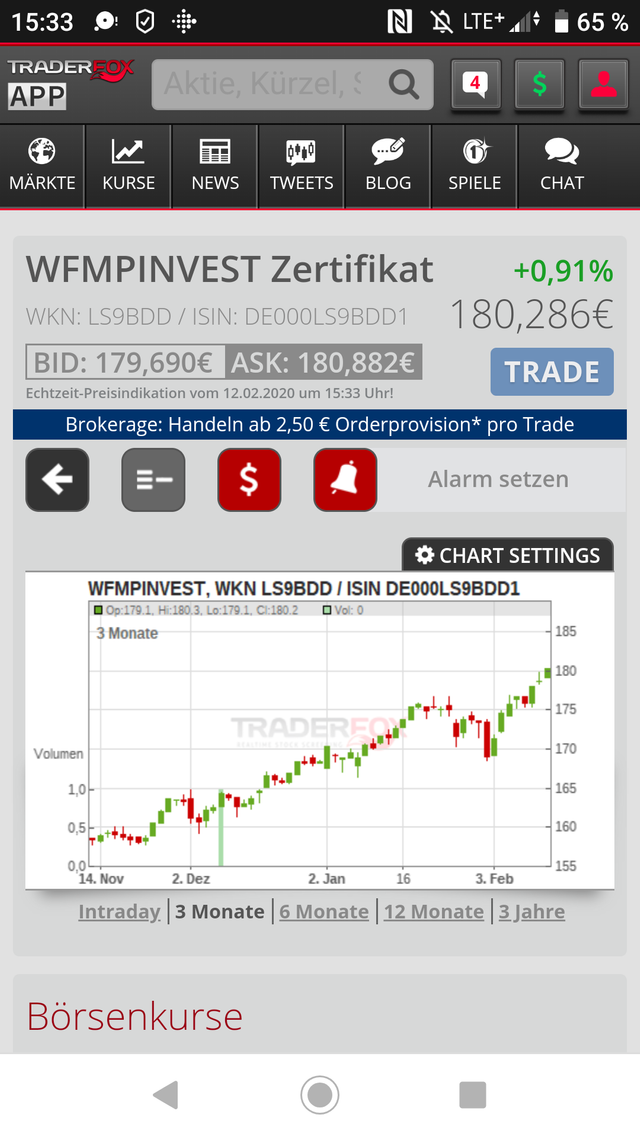Open the user profile icon
Screen dimensions: 640x1138
[603, 84]
